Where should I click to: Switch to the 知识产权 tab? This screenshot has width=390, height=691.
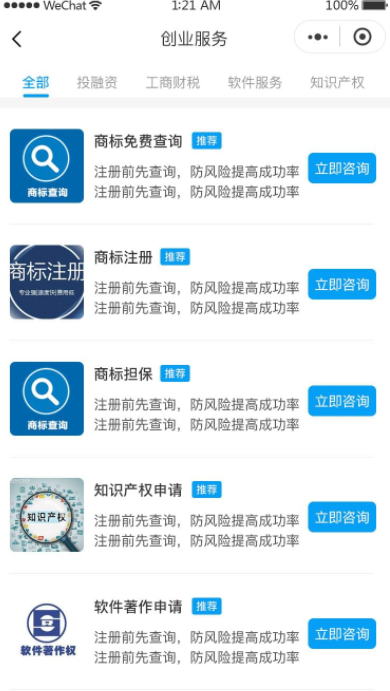[x=337, y=83]
